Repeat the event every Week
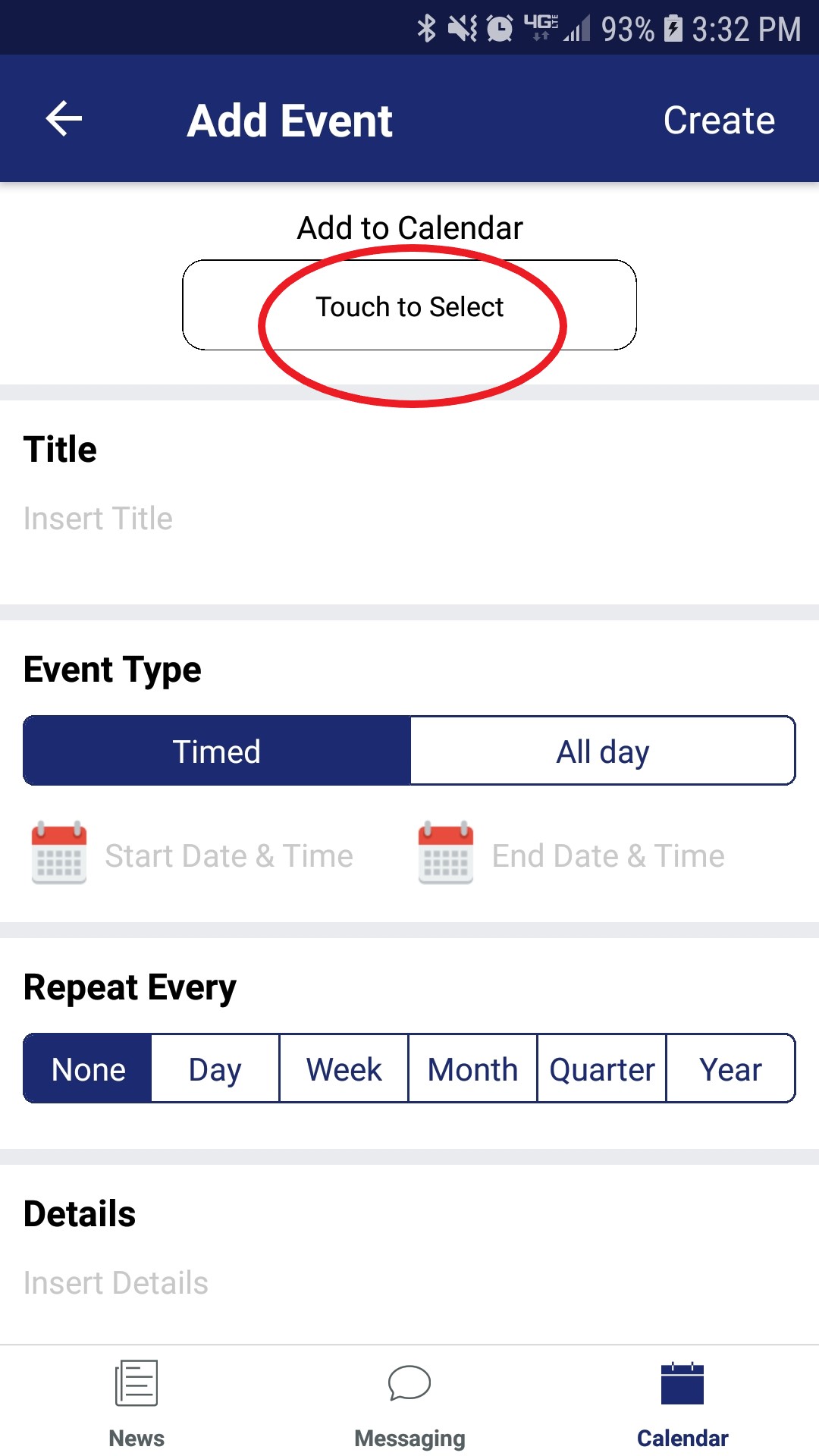This screenshot has height=1456, width=819. pyautogui.click(x=344, y=1069)
